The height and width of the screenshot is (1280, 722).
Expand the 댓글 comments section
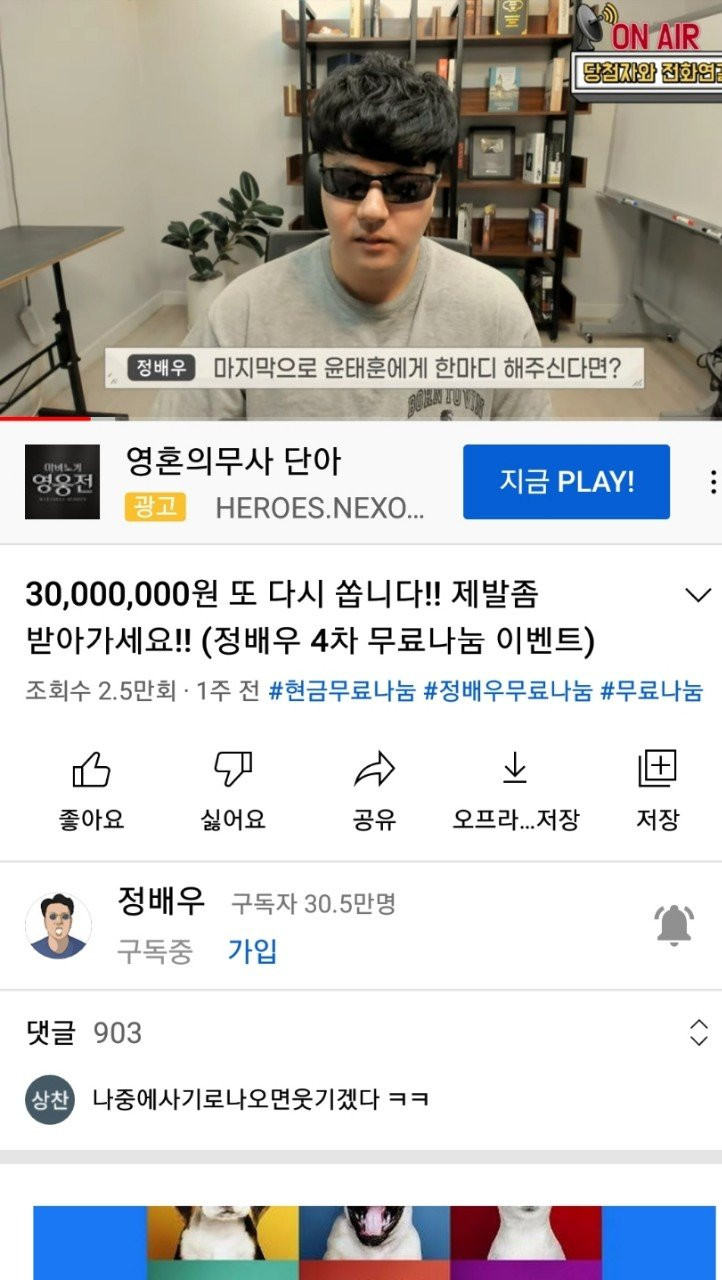[x=698, y=1033]
